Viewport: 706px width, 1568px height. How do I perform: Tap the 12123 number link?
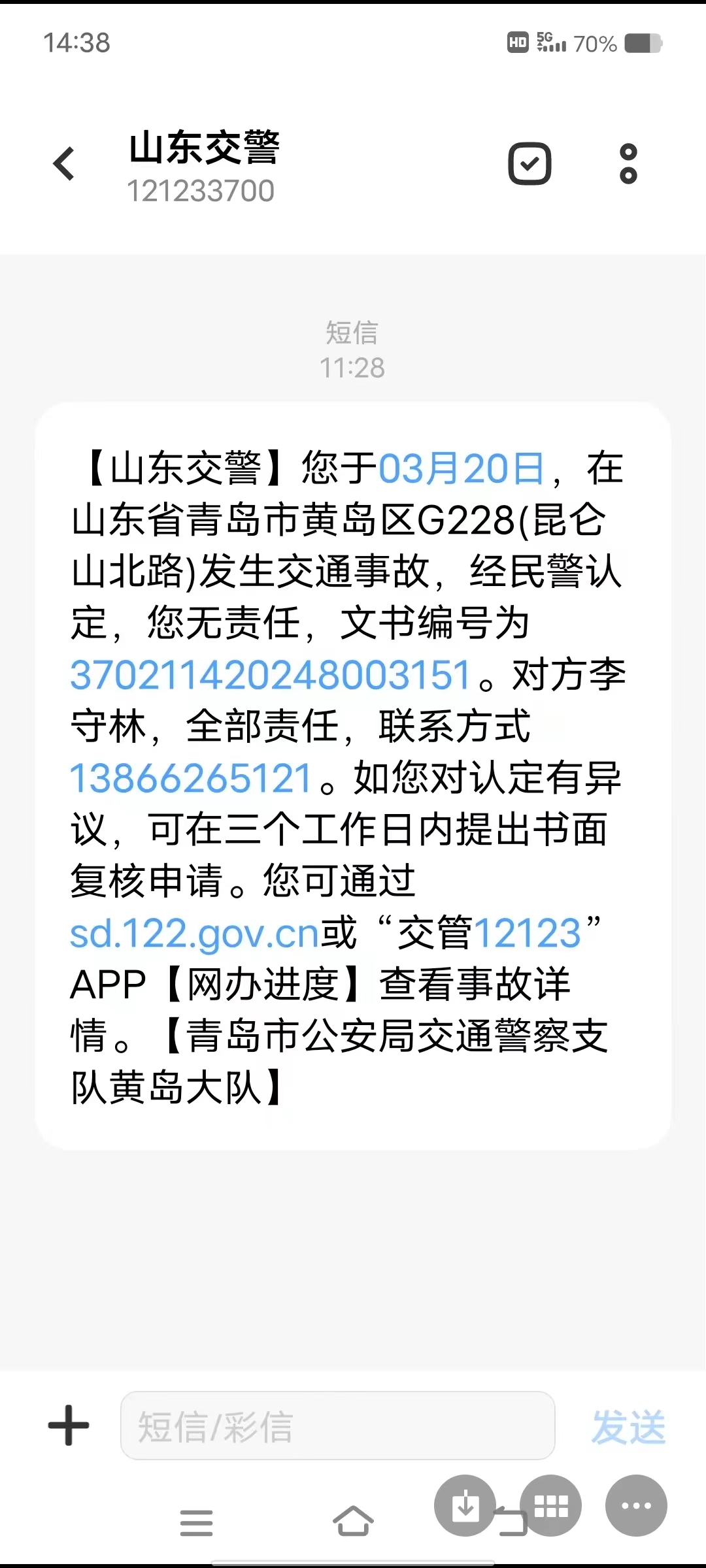point(527,933)
